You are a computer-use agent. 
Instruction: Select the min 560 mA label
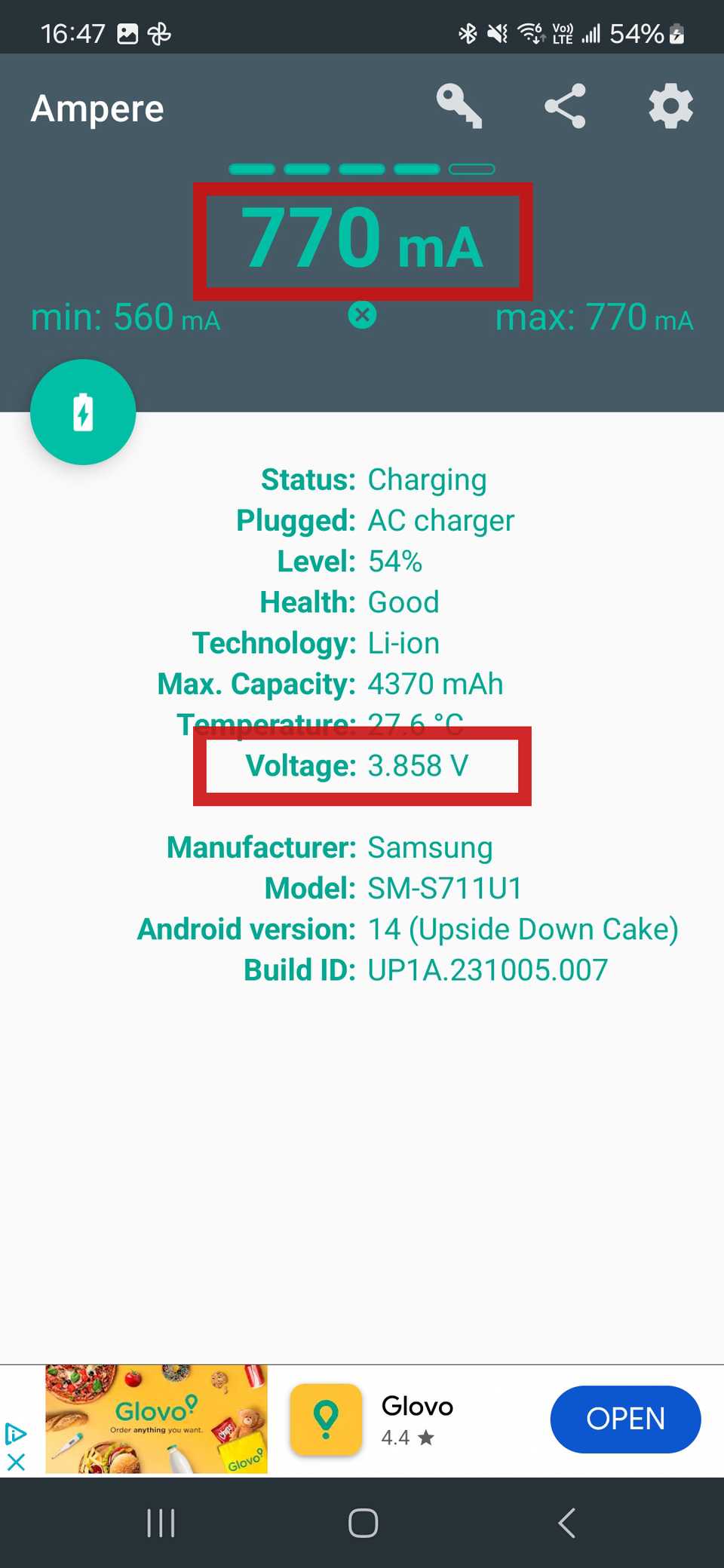tap(124, 317)
